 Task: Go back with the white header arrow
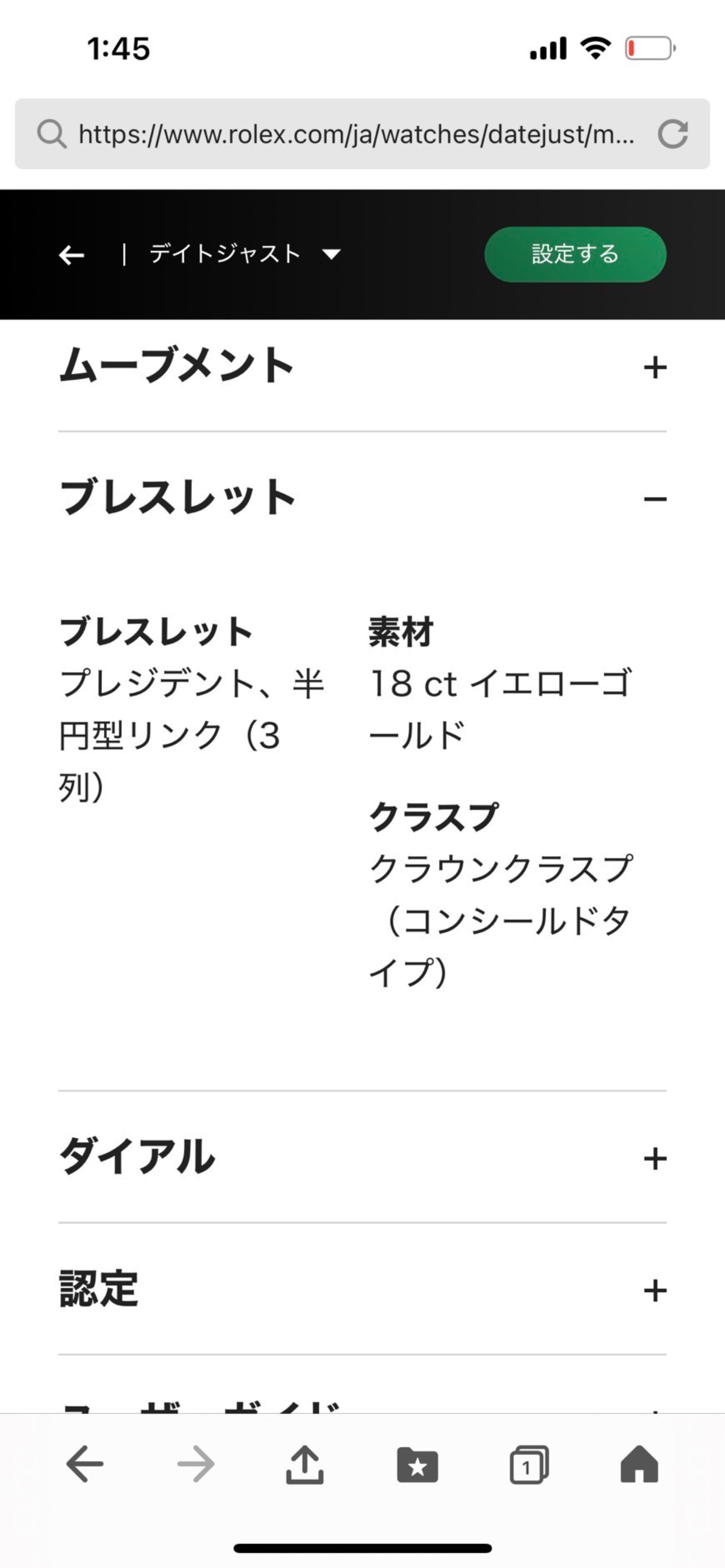pyautogui.click(x=71, y=254)
